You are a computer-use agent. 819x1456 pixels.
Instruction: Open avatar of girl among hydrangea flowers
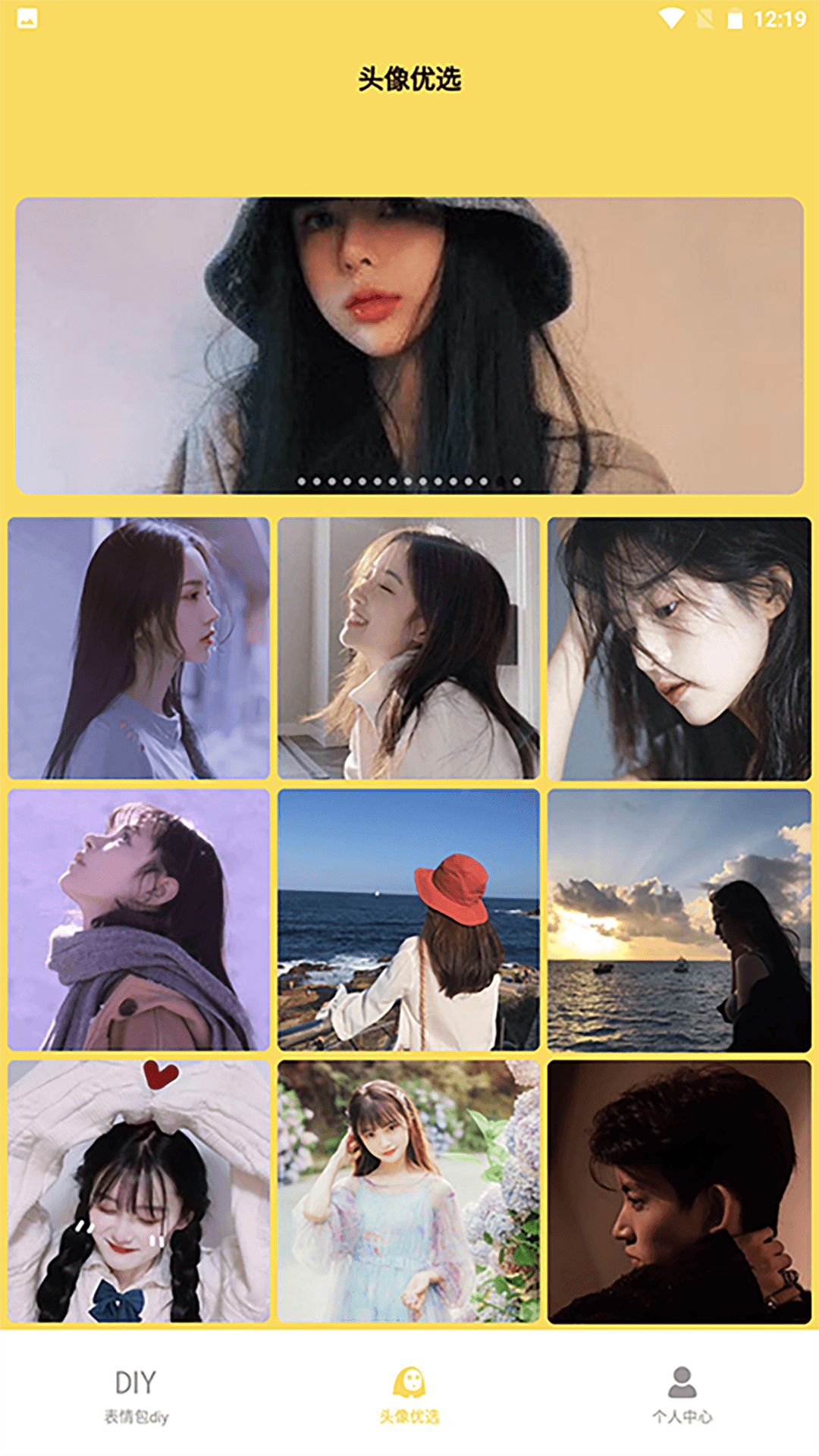pos(409,1191)
